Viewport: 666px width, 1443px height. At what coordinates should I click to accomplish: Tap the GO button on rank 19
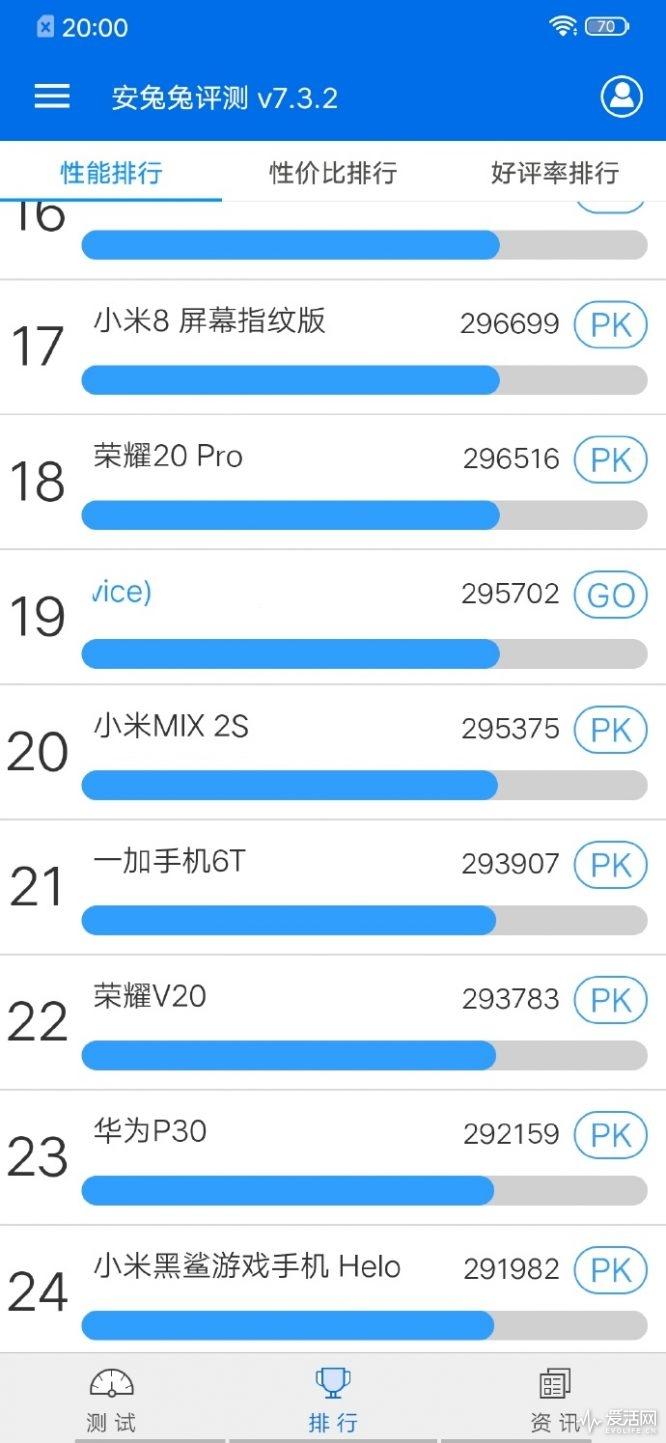(x=610, y=595)
